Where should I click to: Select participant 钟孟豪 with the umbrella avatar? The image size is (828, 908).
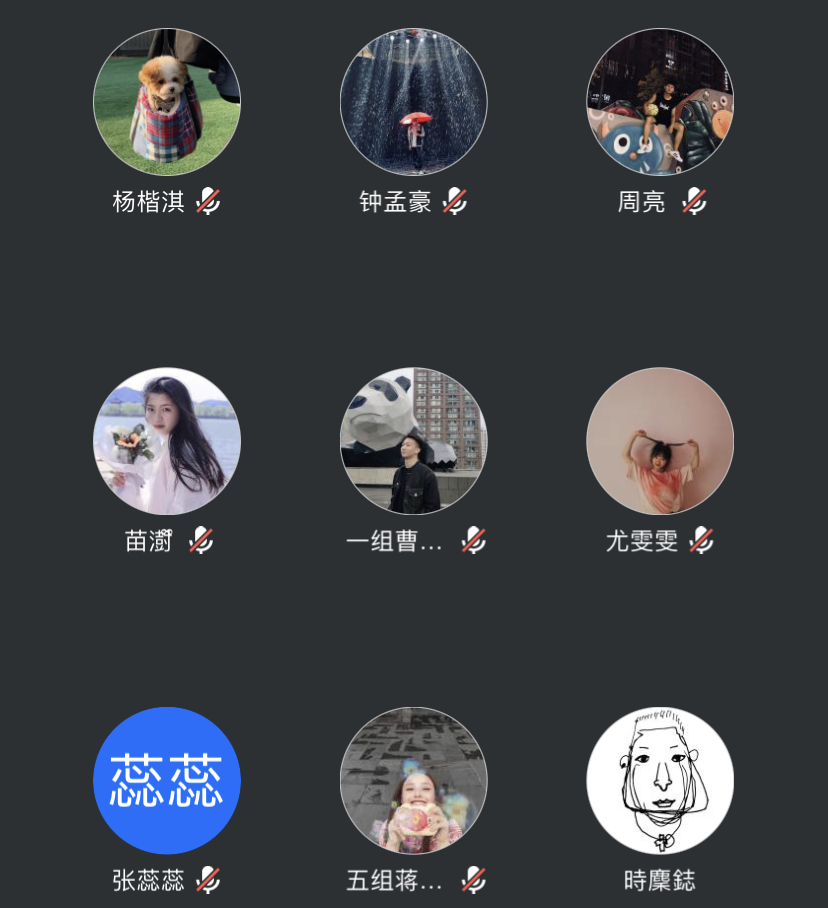pyautogui.click(x=414, y=102)
